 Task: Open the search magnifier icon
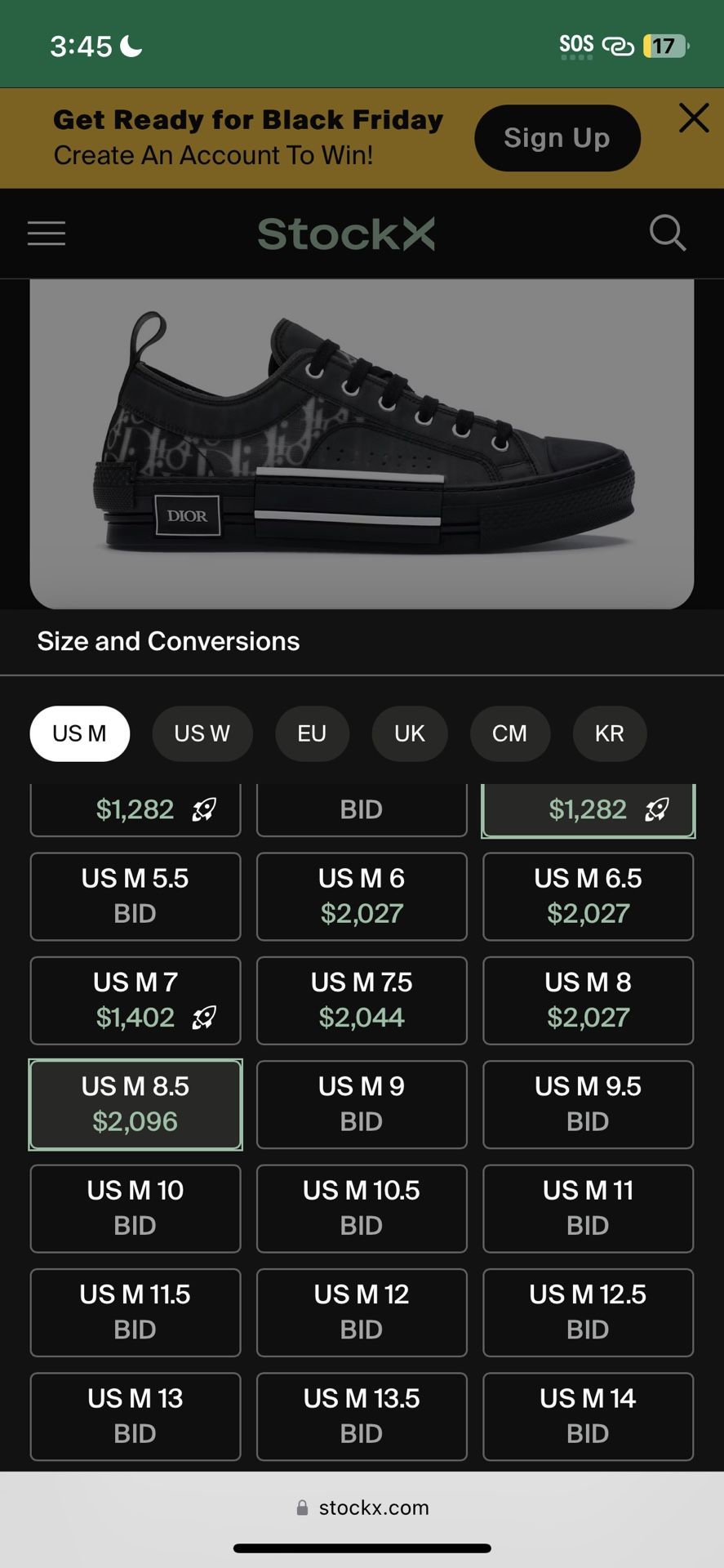(x=668, y=233)
